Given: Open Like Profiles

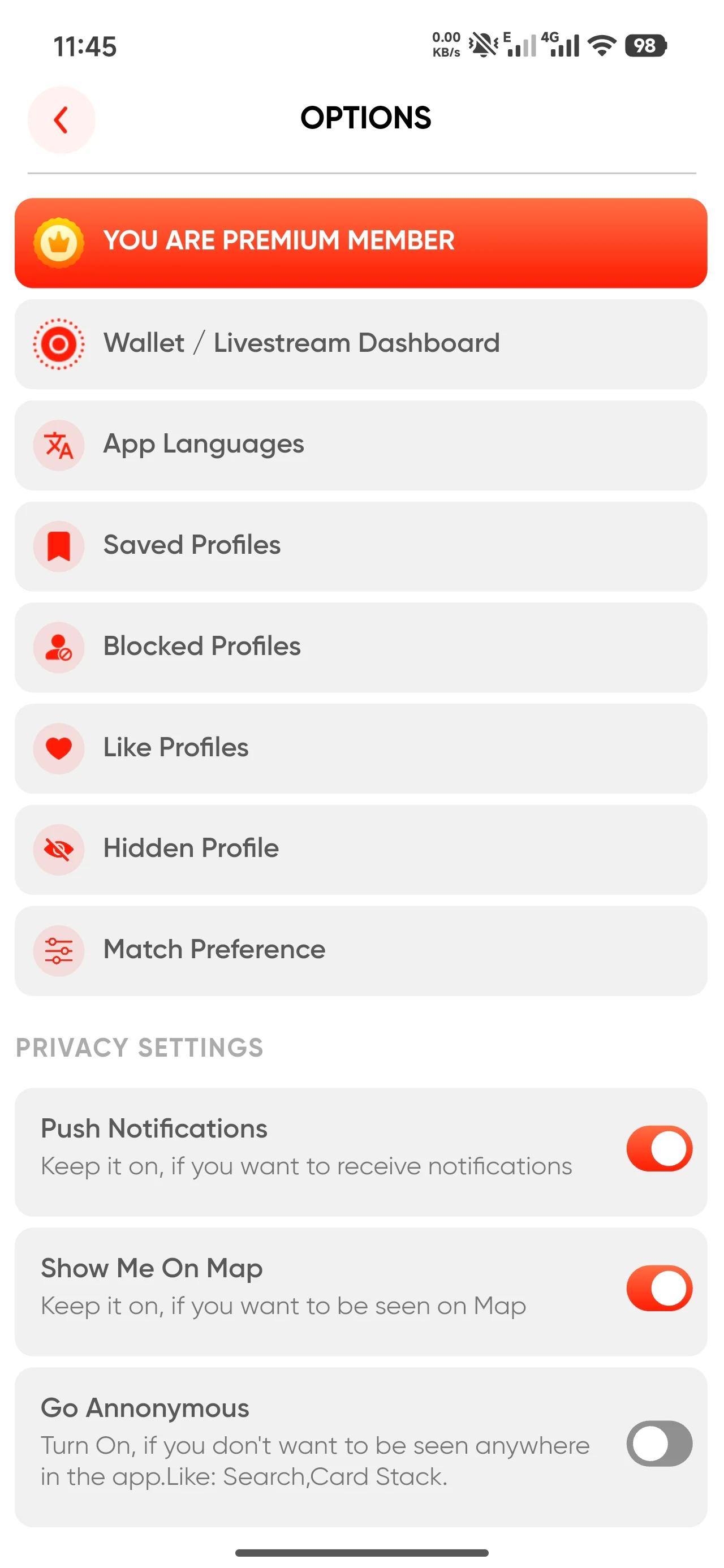Looking at the screenshot, I should [x=360, y=748].
